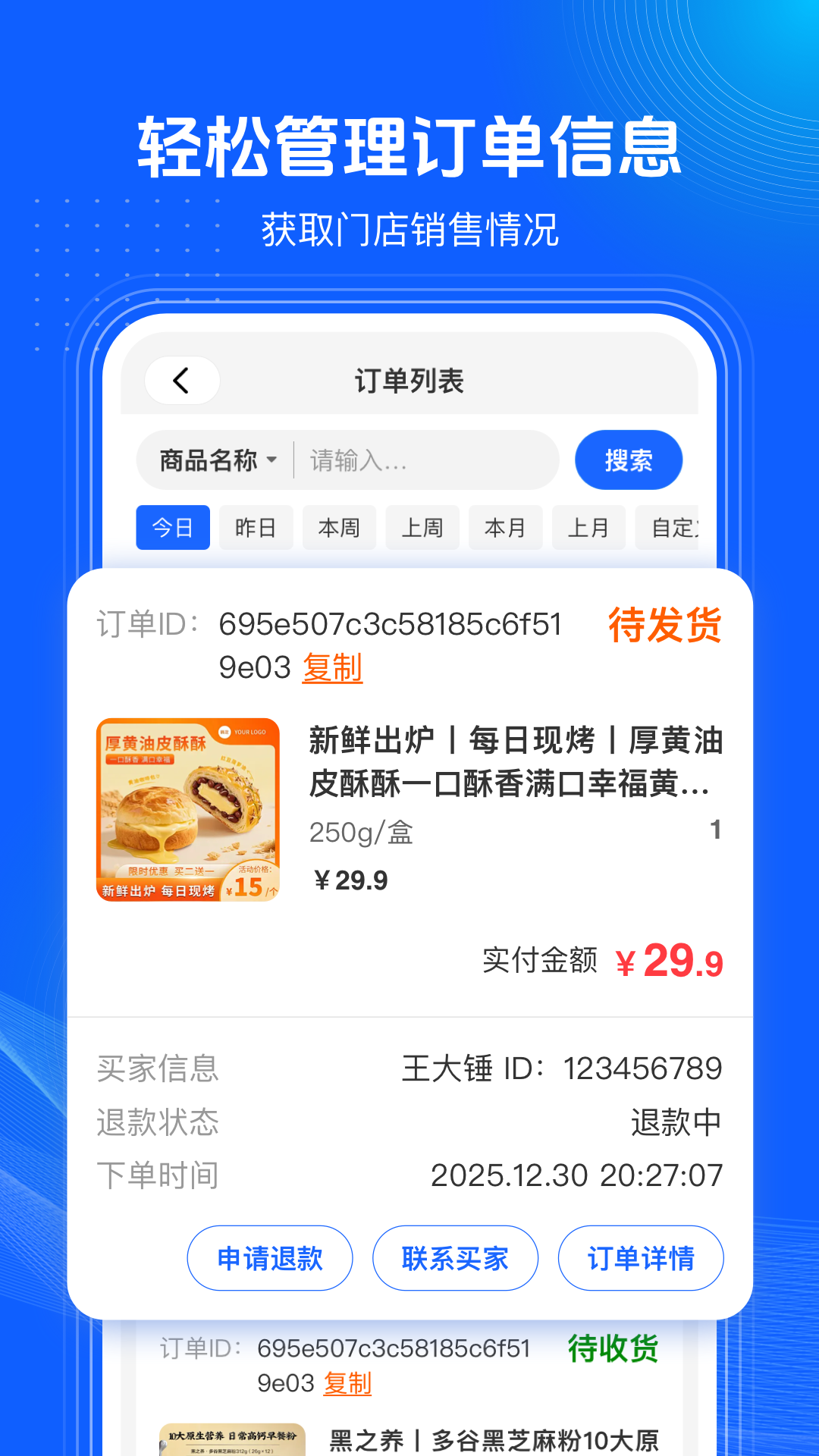Open 订单详情 for the first order

(x=640, y=1258)
